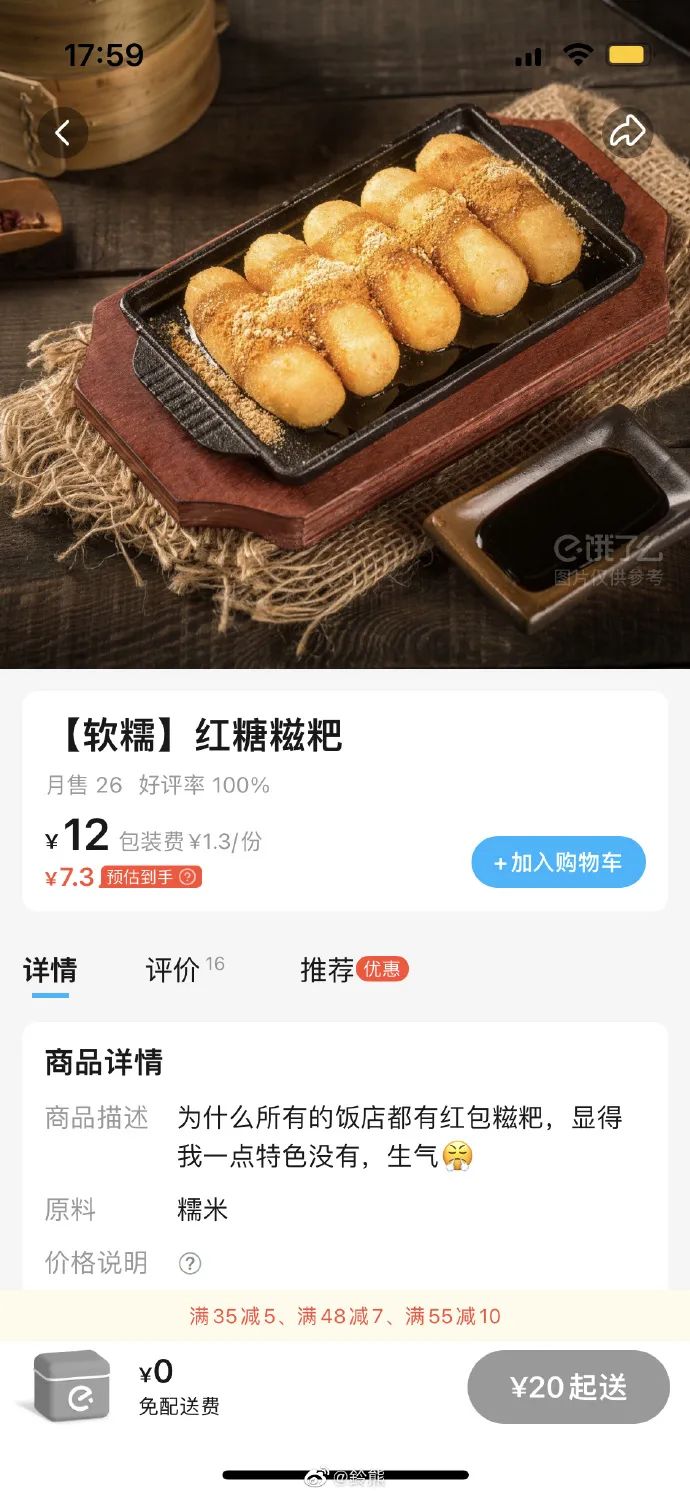View the 满35减5 discount banner

tap(345, 1316)
